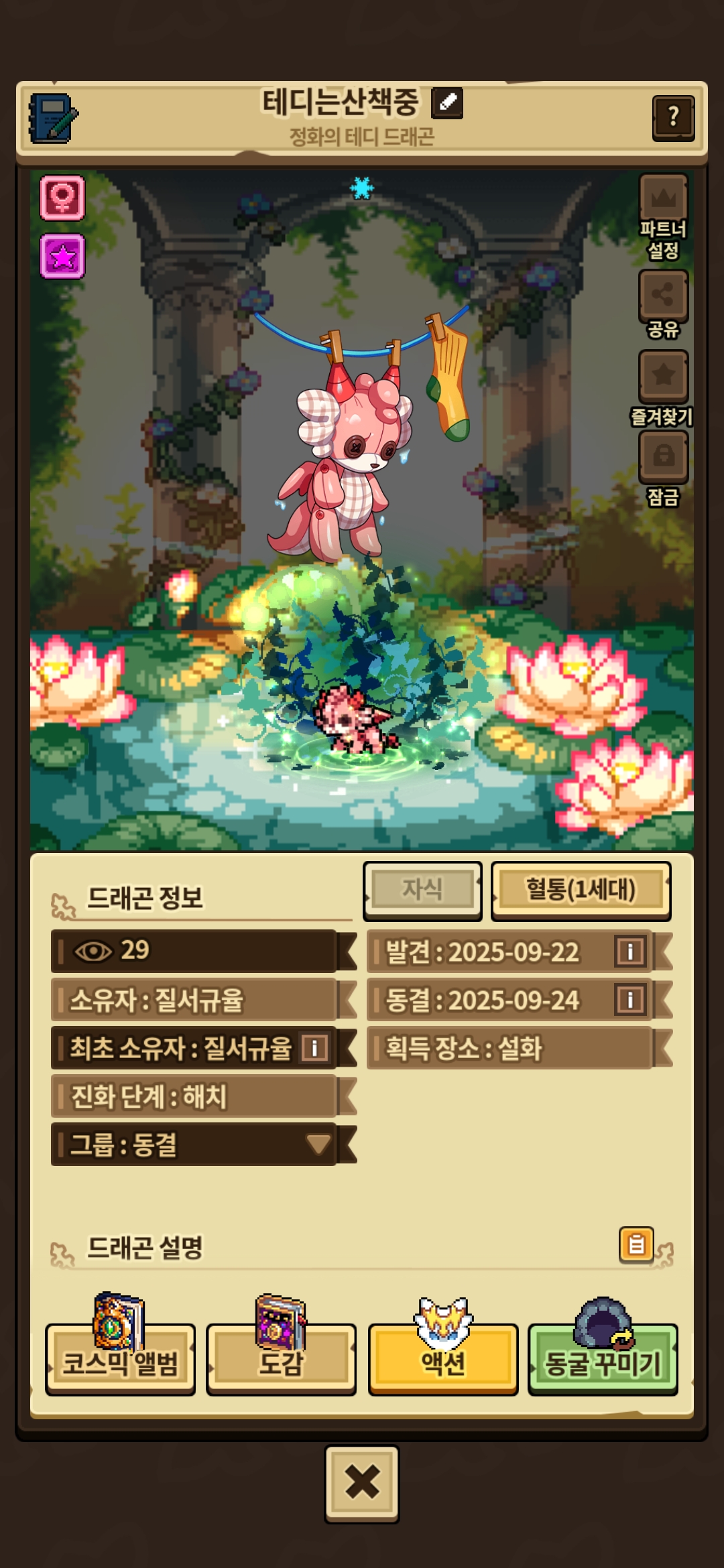Show info for 발견 date
The height and width of the screenshot is (1568, 724).
pyautogui.click(x=630, y=952)
